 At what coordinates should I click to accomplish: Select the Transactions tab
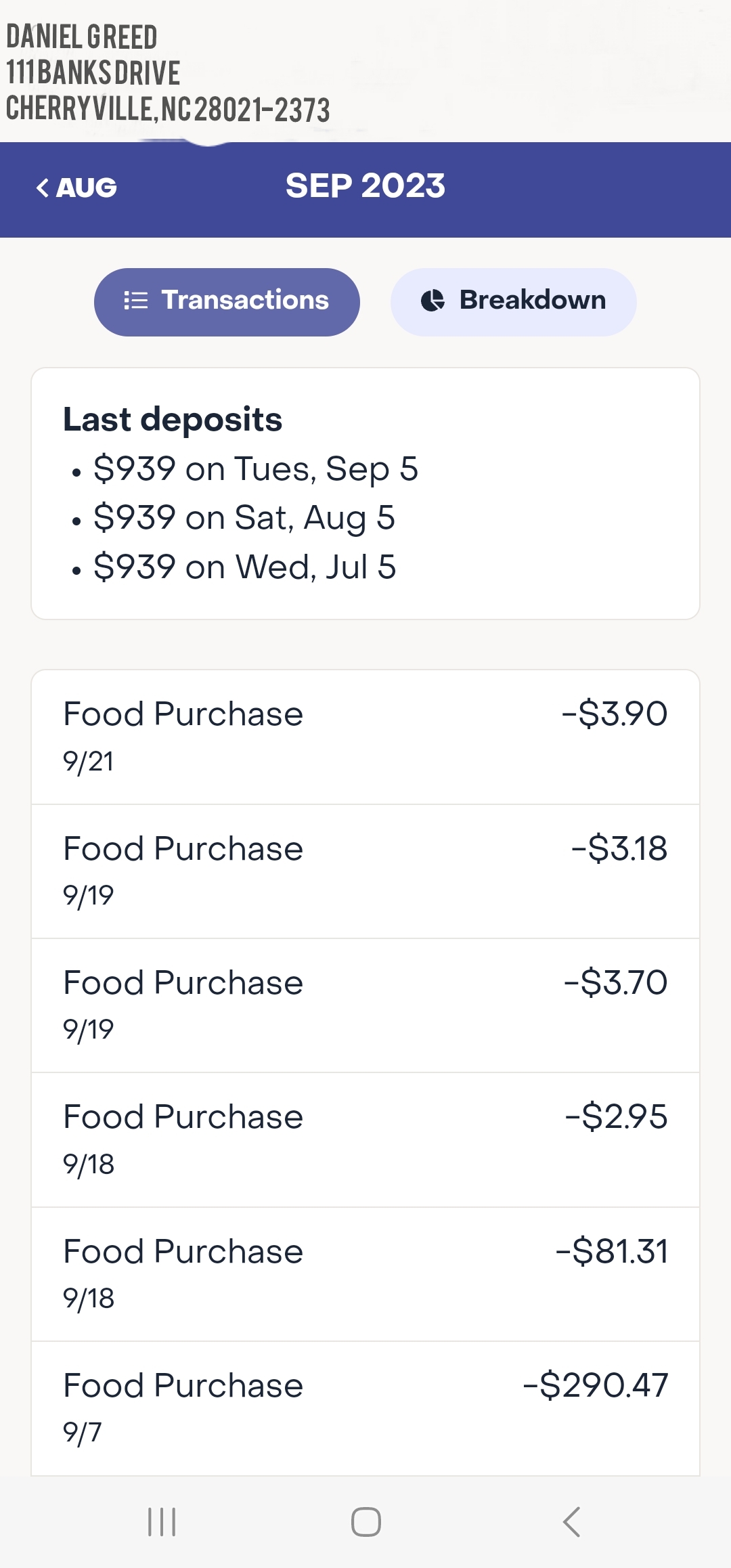coord(227,302)
